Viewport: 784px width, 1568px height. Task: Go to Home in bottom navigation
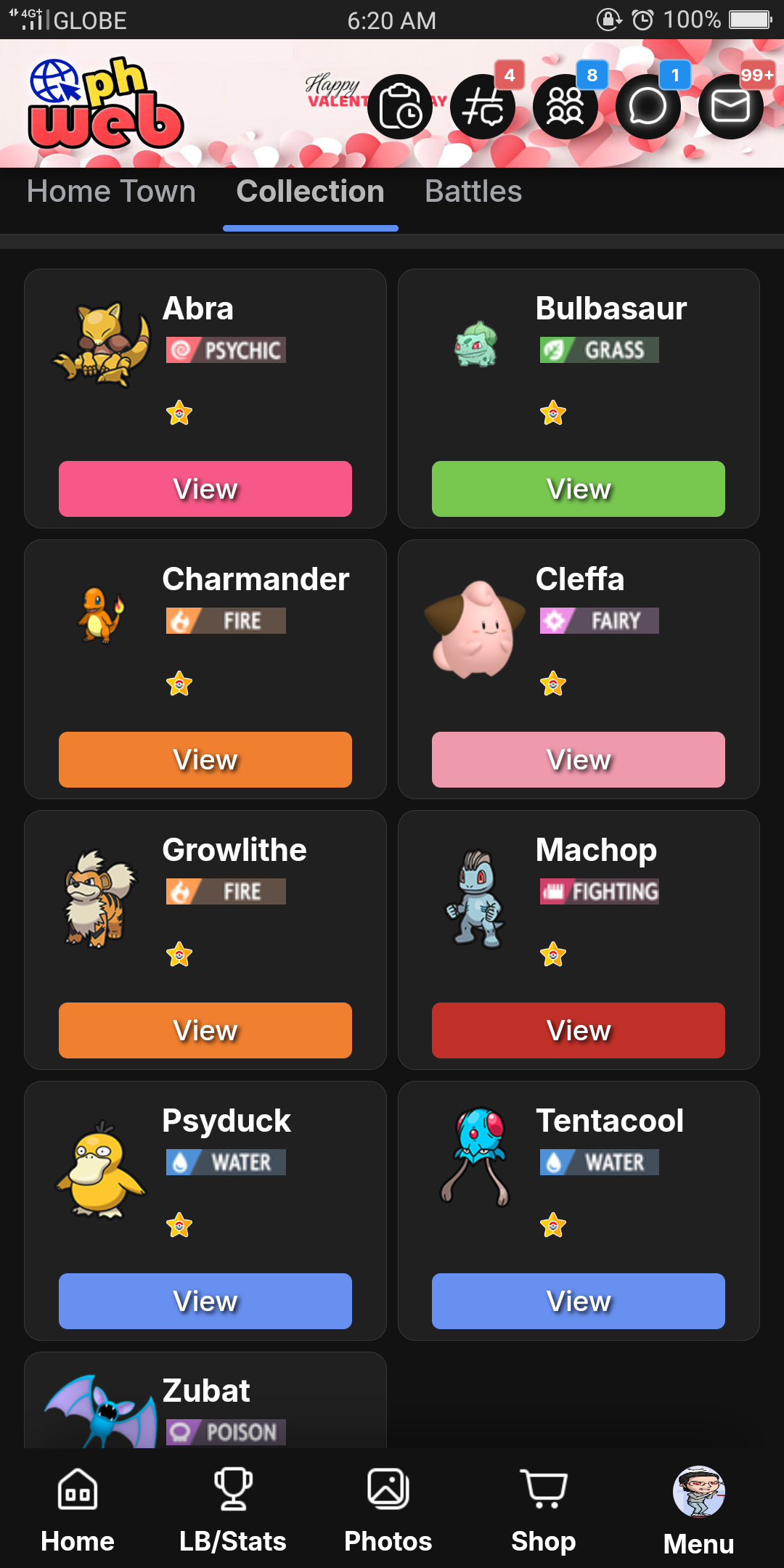[x=78, y=1510]
